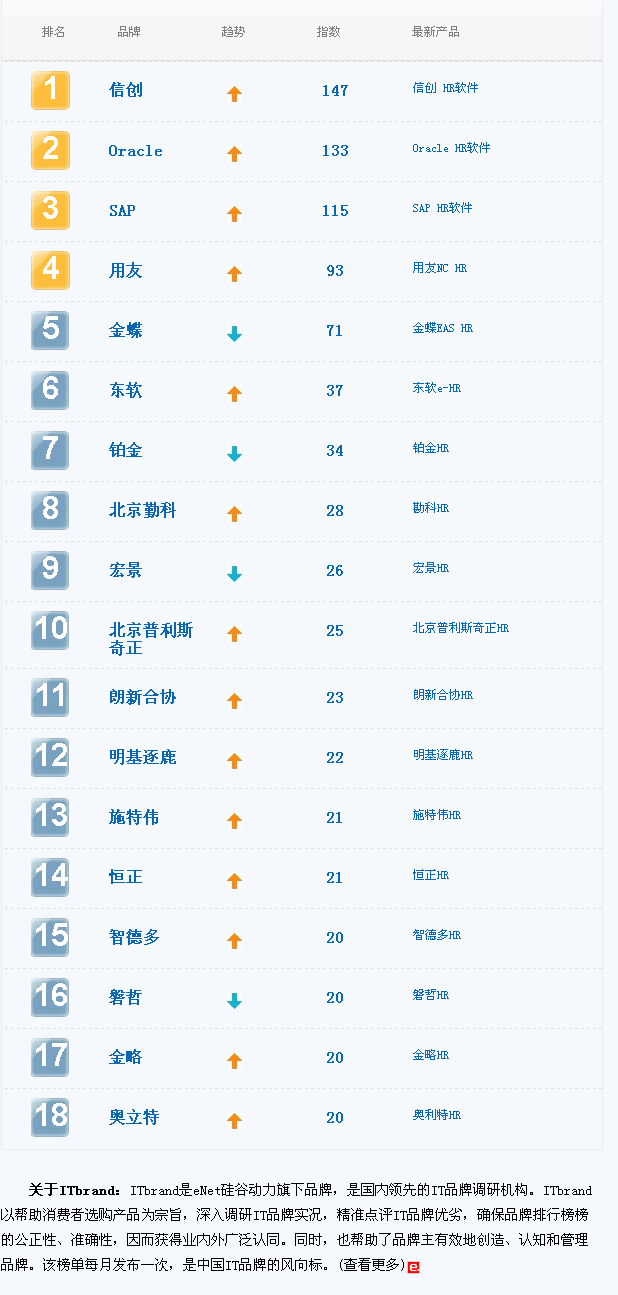Open the 金蝶EAS HR product link
Screen dimensions: 618x1295
coord(442,328)
